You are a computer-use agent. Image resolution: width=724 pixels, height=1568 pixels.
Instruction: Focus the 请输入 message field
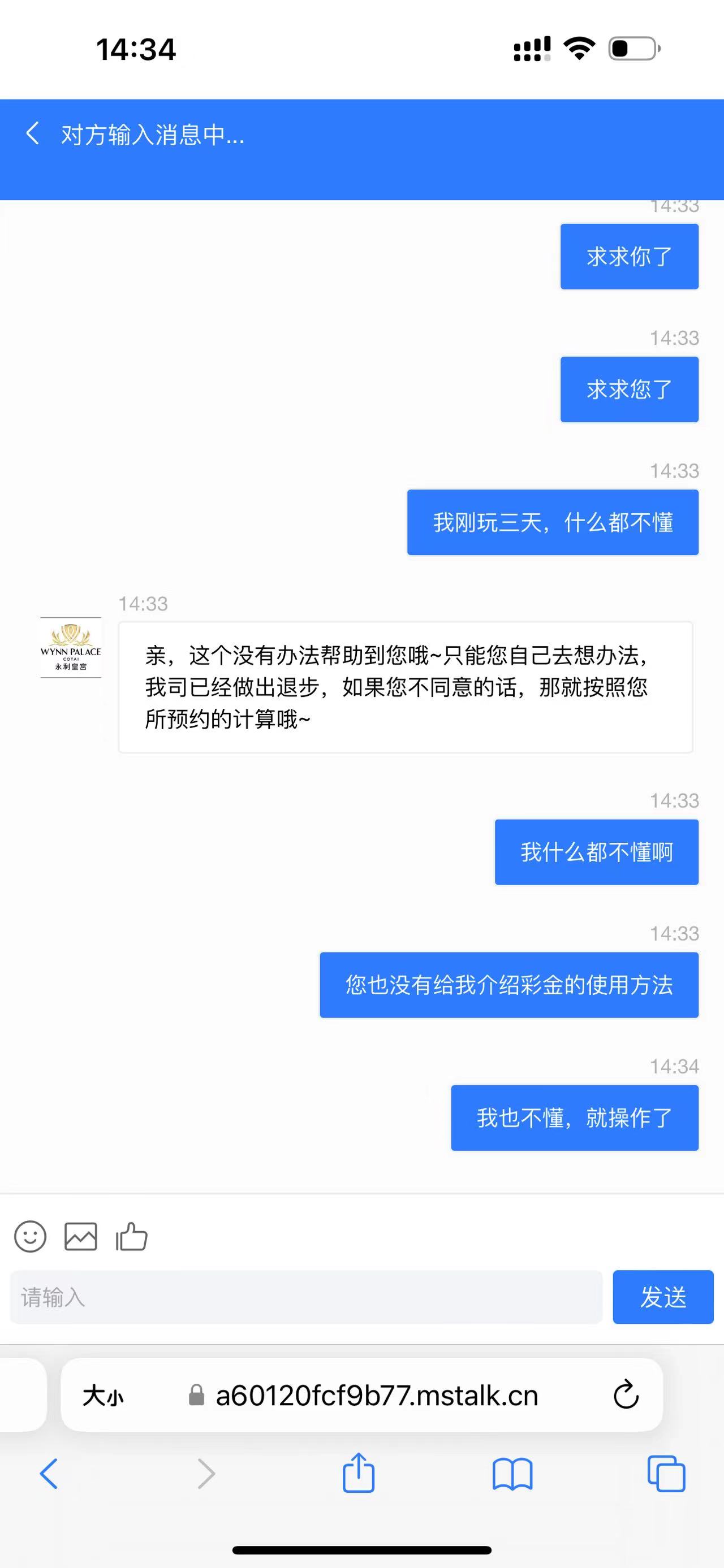pyautogui.click(x=305, y=1297)
